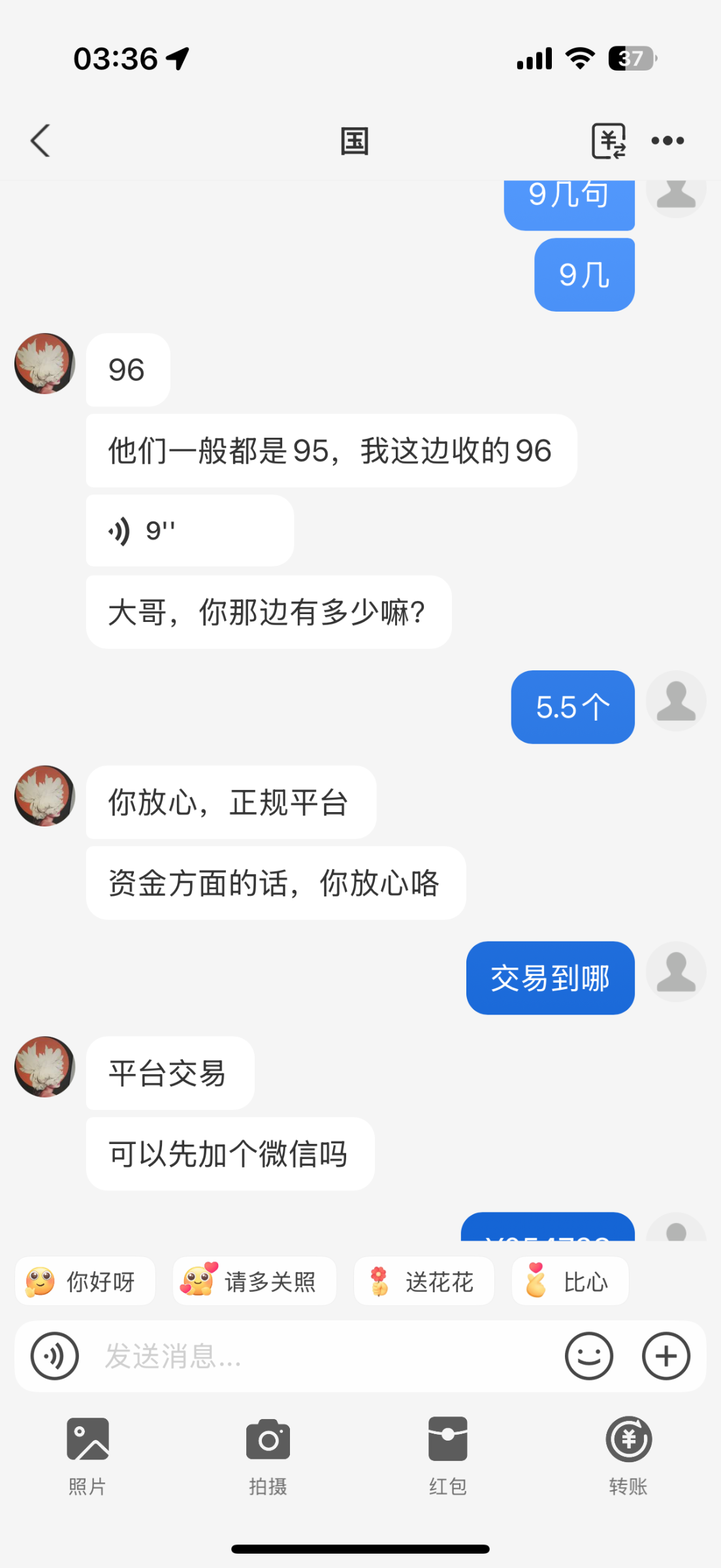Send the 送花花 quick sticker
The width and height of the screenshot is (721, 1568).
point(424,1281)
